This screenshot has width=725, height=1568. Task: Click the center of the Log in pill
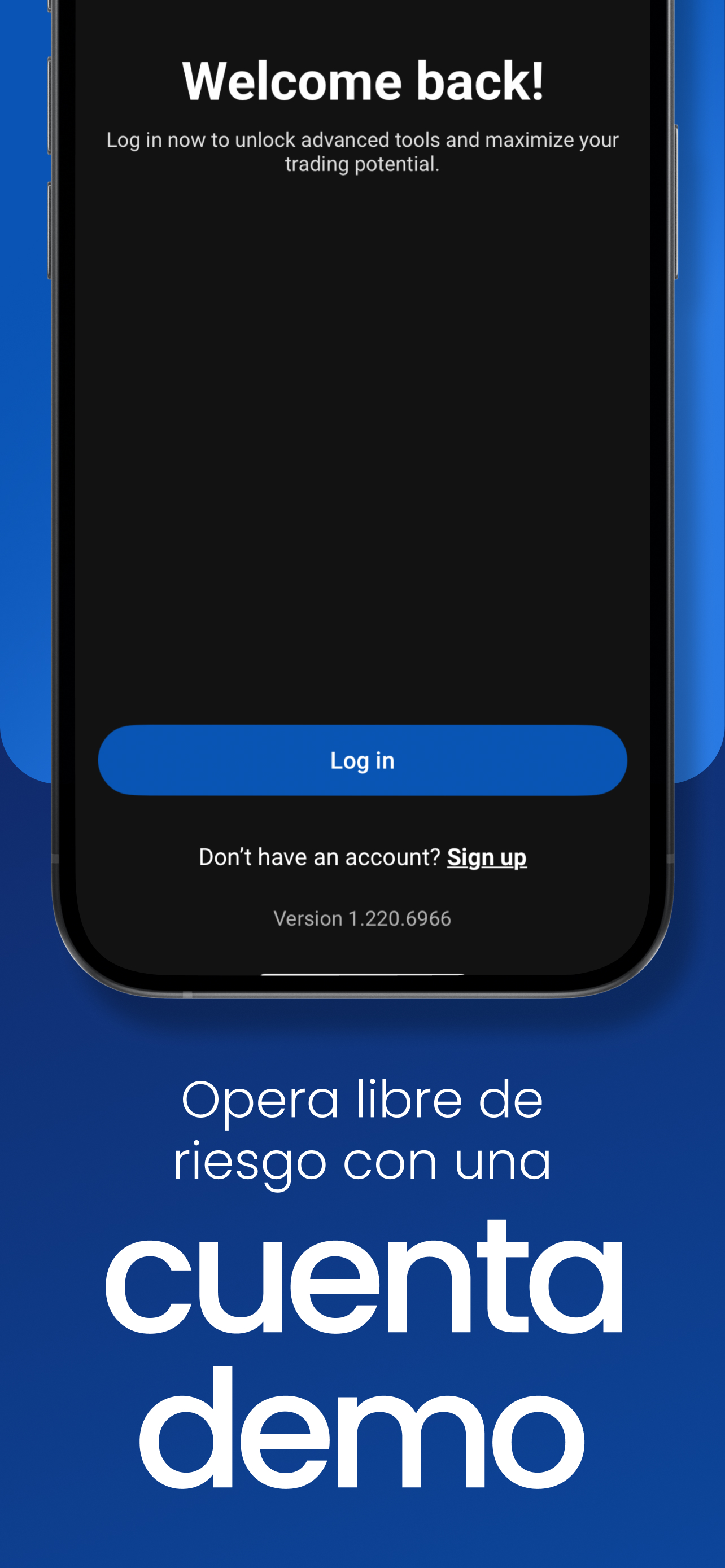(x=362, y=760)
